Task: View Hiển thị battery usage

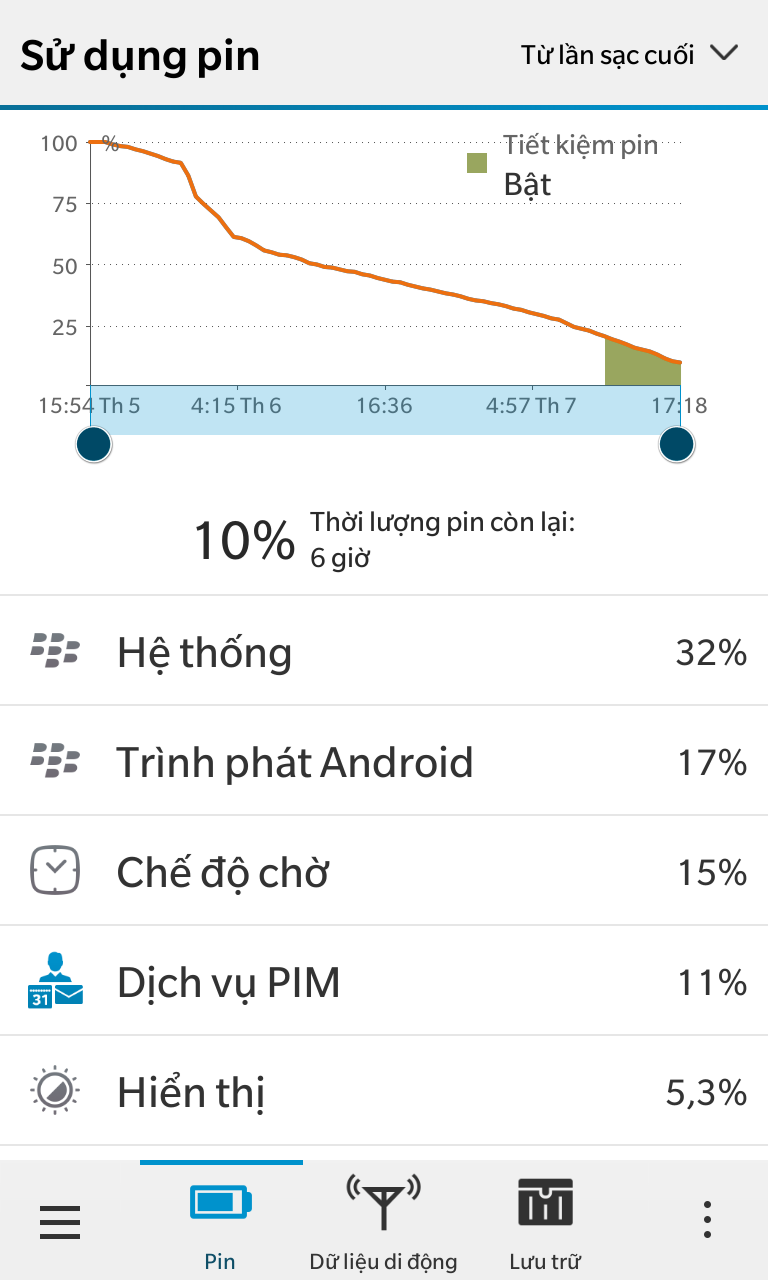Action: click(384, 1091)
